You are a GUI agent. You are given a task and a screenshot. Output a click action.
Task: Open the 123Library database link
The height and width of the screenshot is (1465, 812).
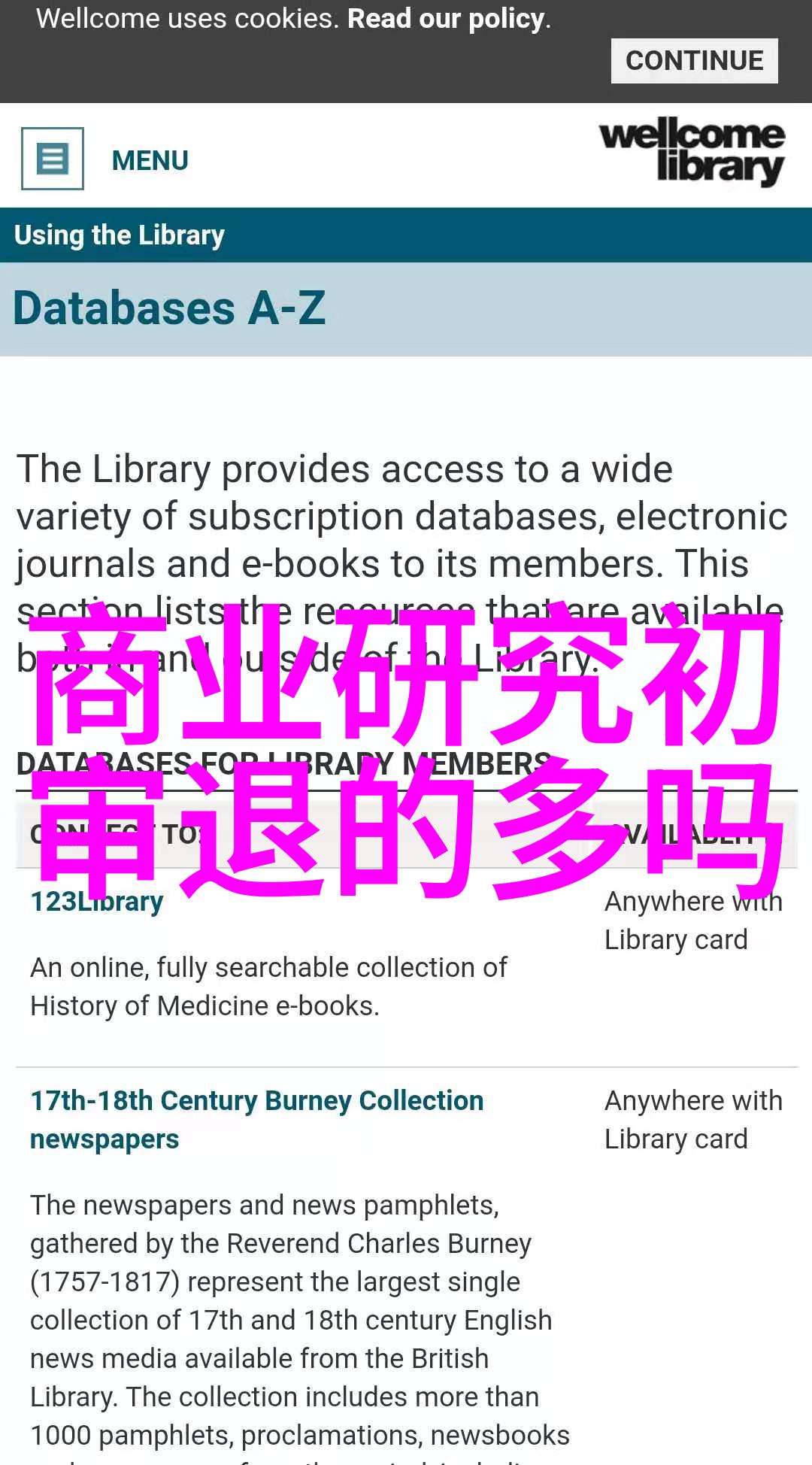coord(97,902)
